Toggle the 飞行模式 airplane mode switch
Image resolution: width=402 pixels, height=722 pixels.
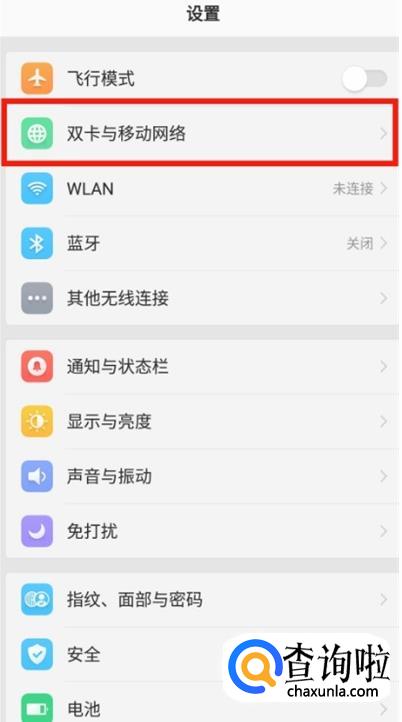pyautogui.click(x=364, y=79)
